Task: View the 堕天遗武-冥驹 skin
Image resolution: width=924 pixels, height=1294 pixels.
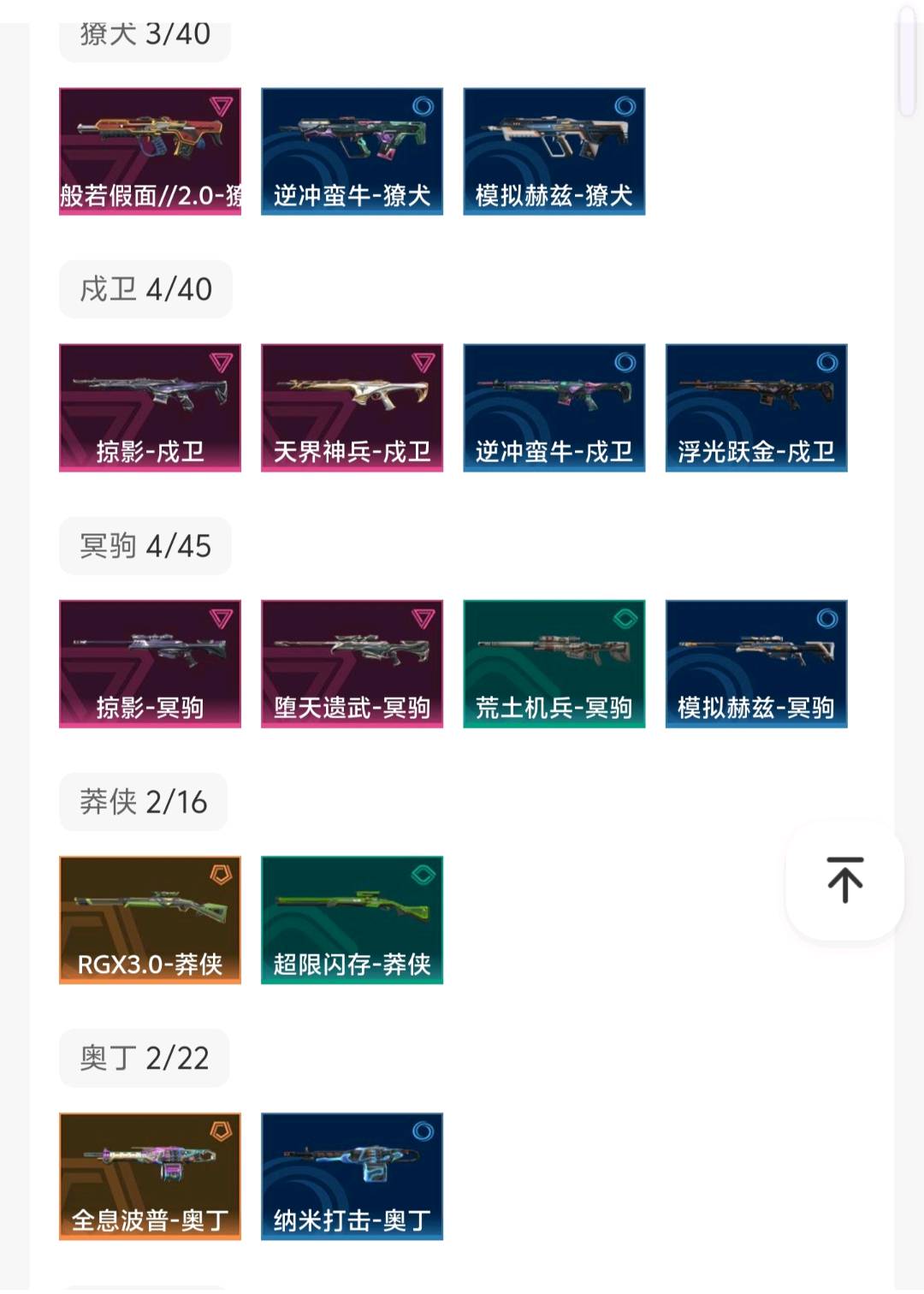Action: 352,663
